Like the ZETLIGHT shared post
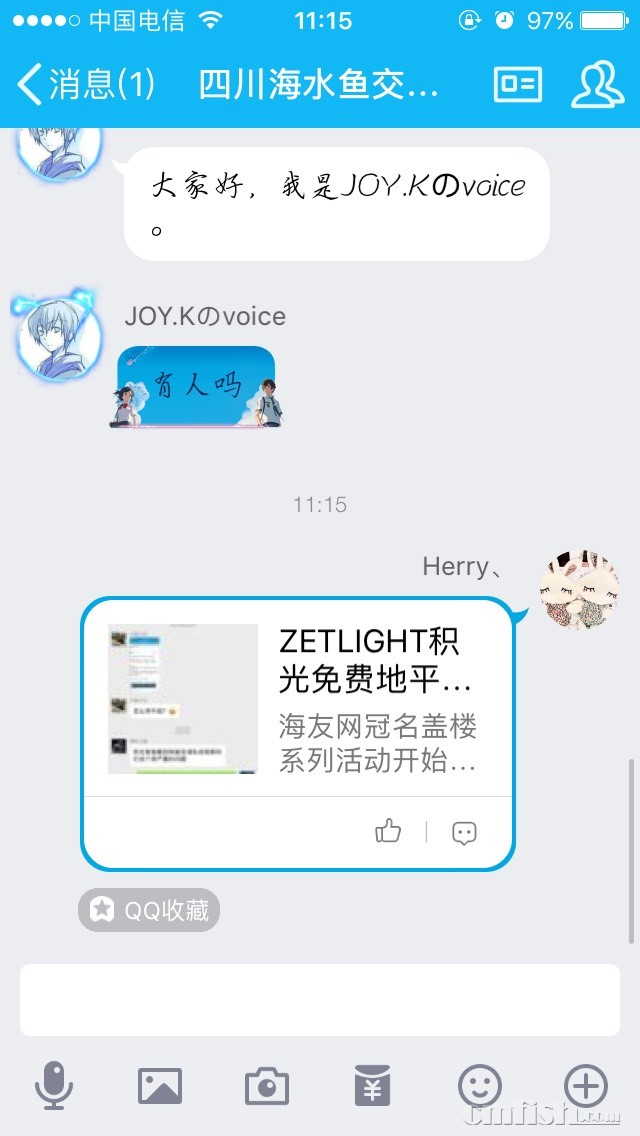Viewport: 640px width, 1136px height. pyautogui.click(x=388, y=831)
